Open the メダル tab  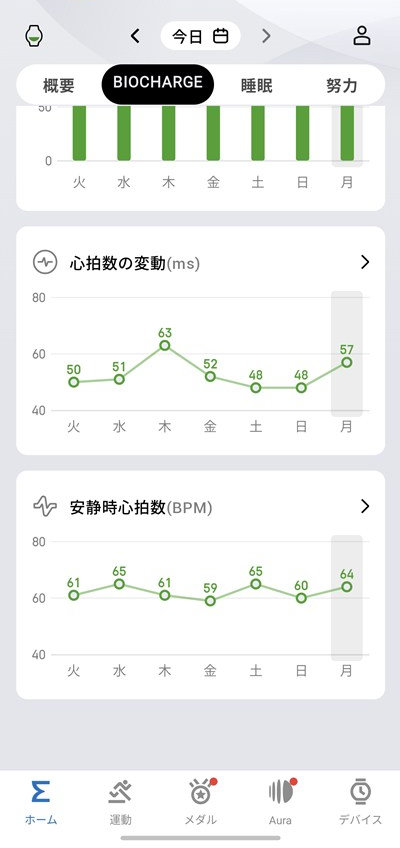click(x=201, y=802)
